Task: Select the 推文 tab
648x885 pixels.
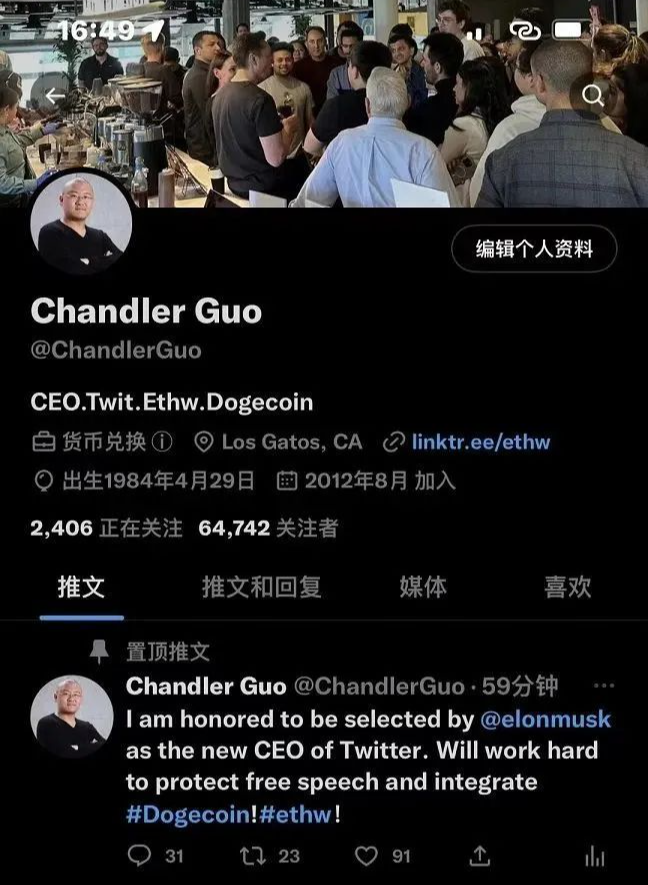Action: pyautogui.click(x=81, y=587)
